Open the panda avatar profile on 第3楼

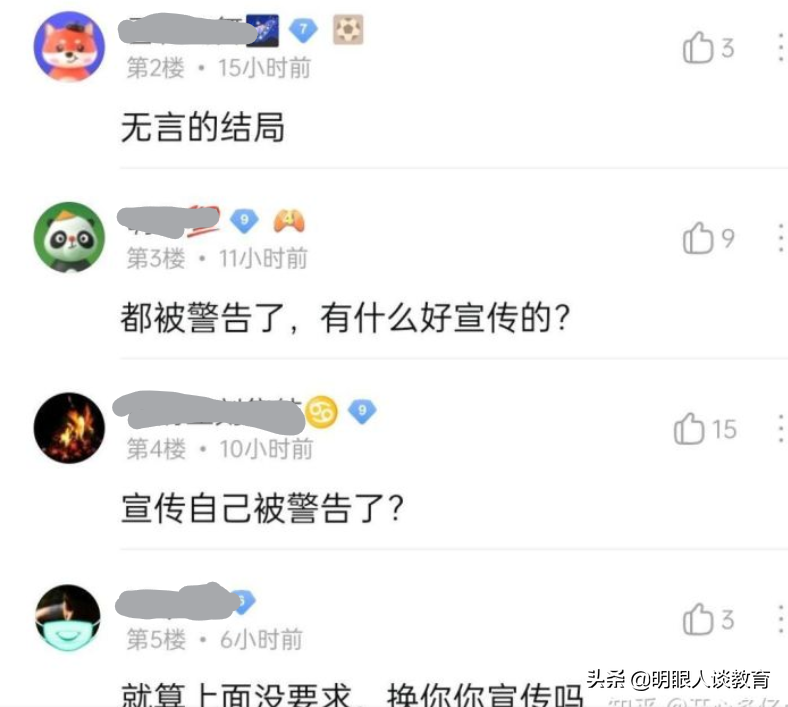(x=69, y=237)
